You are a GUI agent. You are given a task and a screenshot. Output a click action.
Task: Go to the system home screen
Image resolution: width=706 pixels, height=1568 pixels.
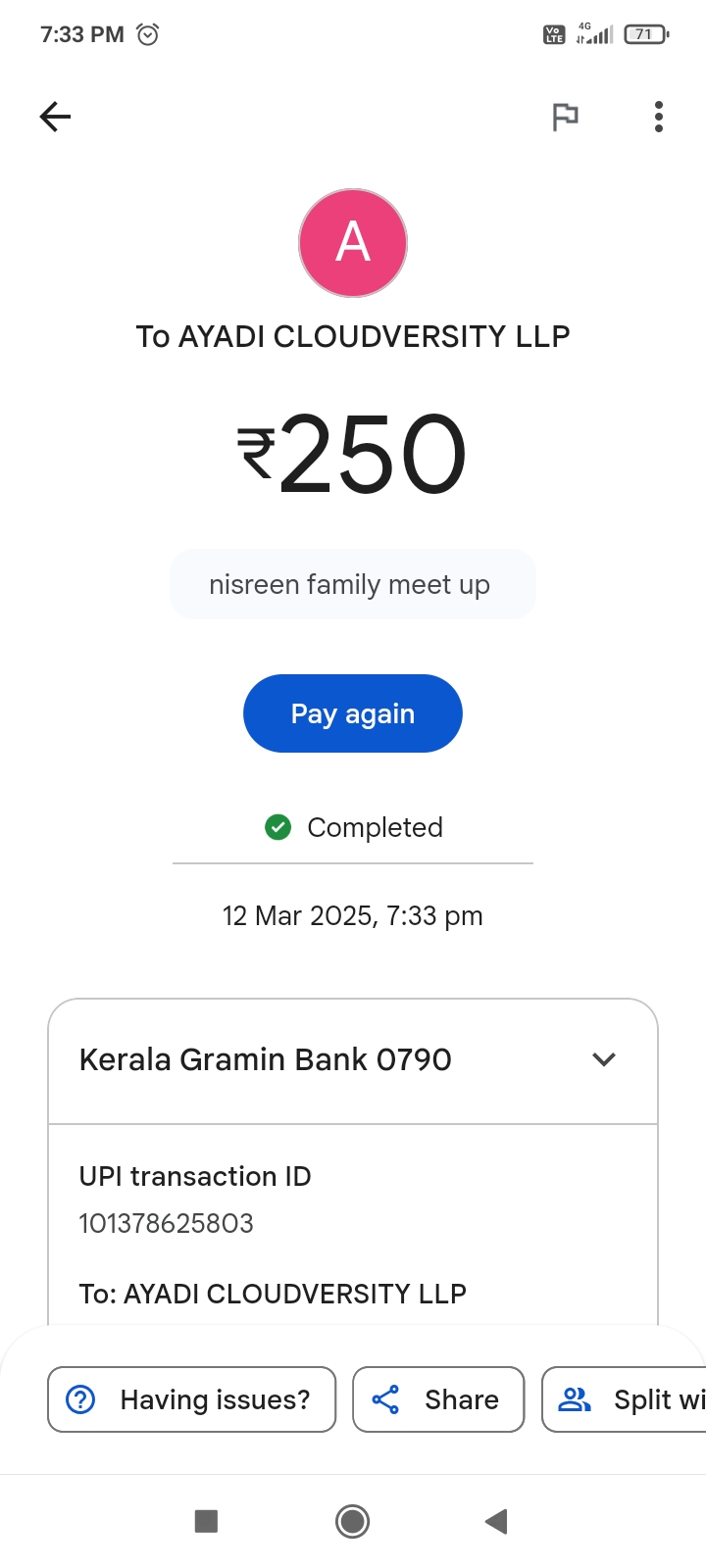point(352,1521)
